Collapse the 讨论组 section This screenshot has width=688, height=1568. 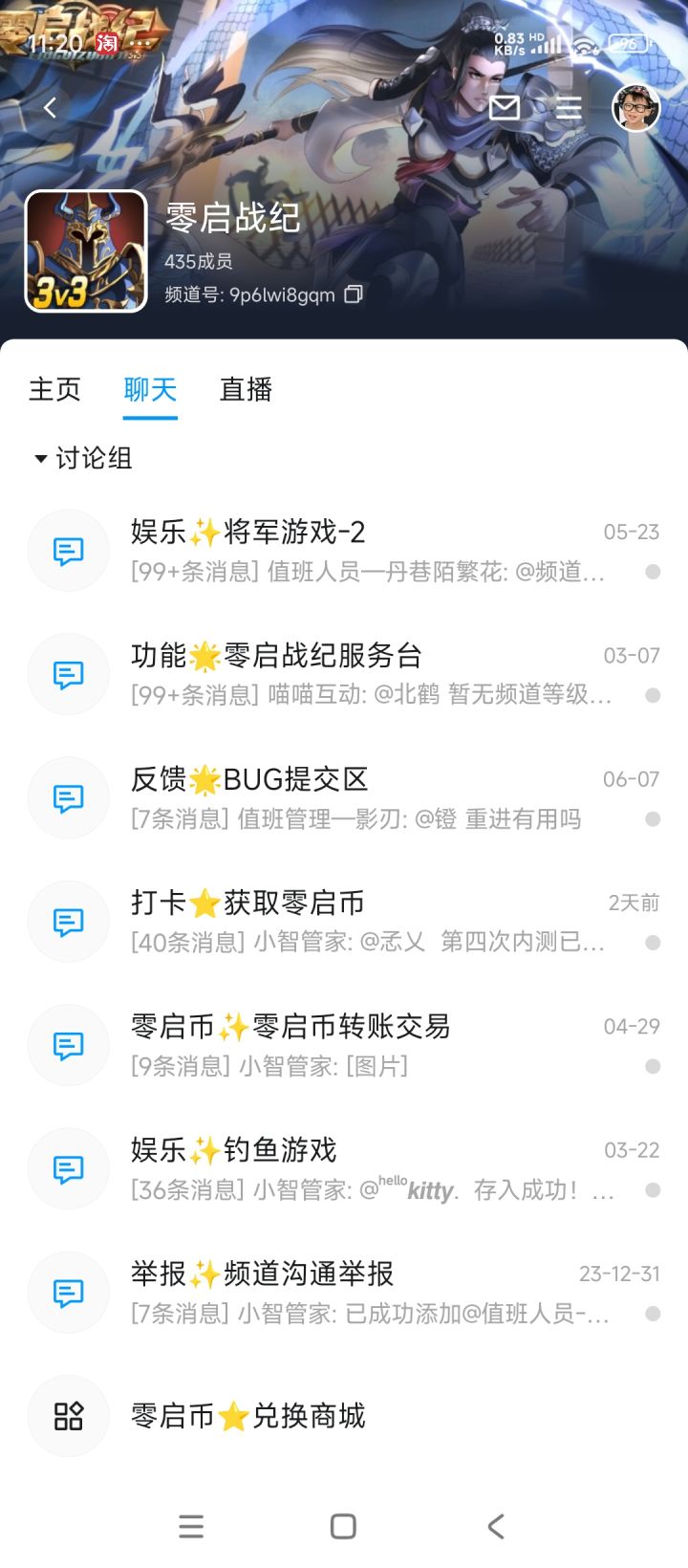(83, 458)
